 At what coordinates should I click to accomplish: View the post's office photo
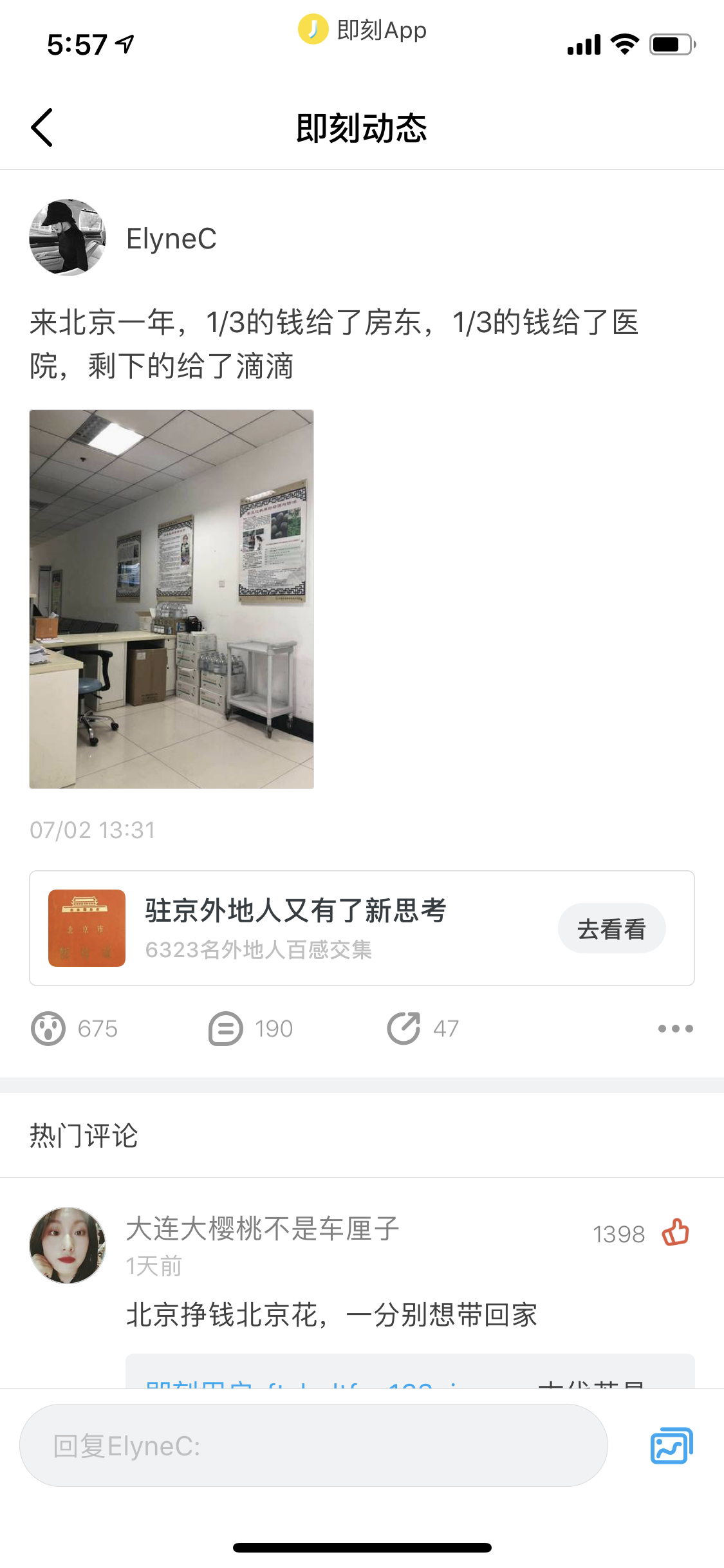tap(171, 599)
